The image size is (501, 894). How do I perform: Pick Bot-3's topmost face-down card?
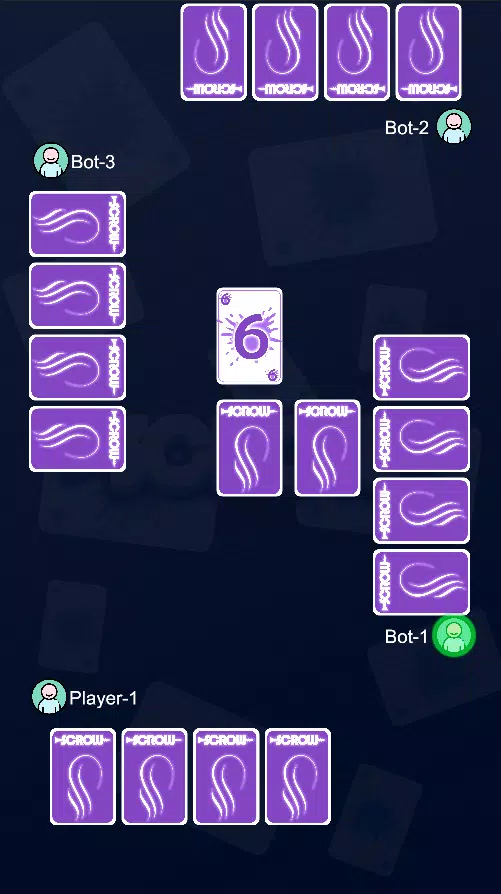pos(78,224)
